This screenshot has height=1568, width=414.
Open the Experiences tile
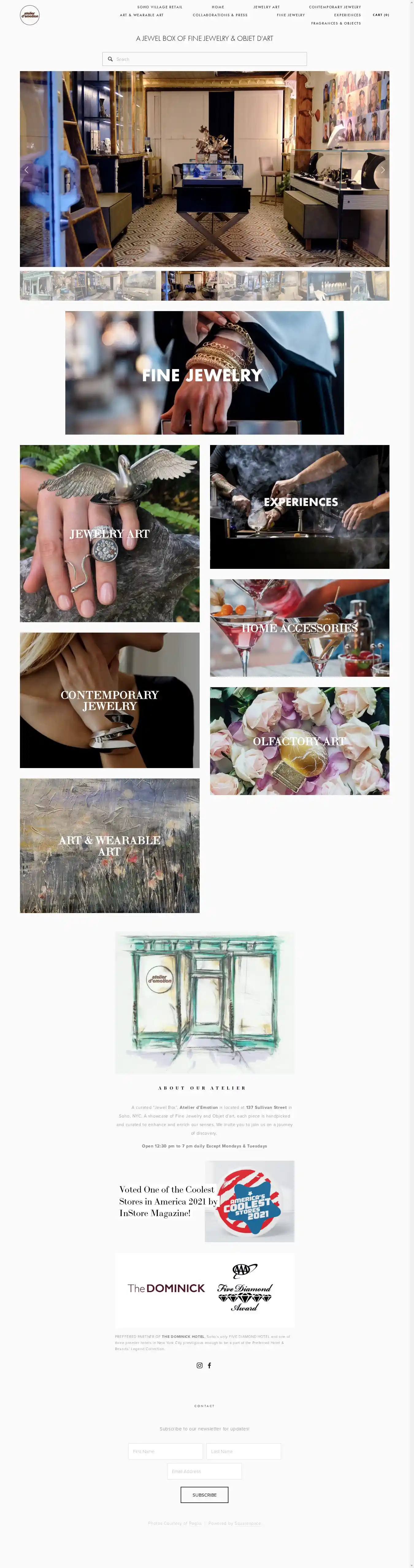[x=300, y=506]
